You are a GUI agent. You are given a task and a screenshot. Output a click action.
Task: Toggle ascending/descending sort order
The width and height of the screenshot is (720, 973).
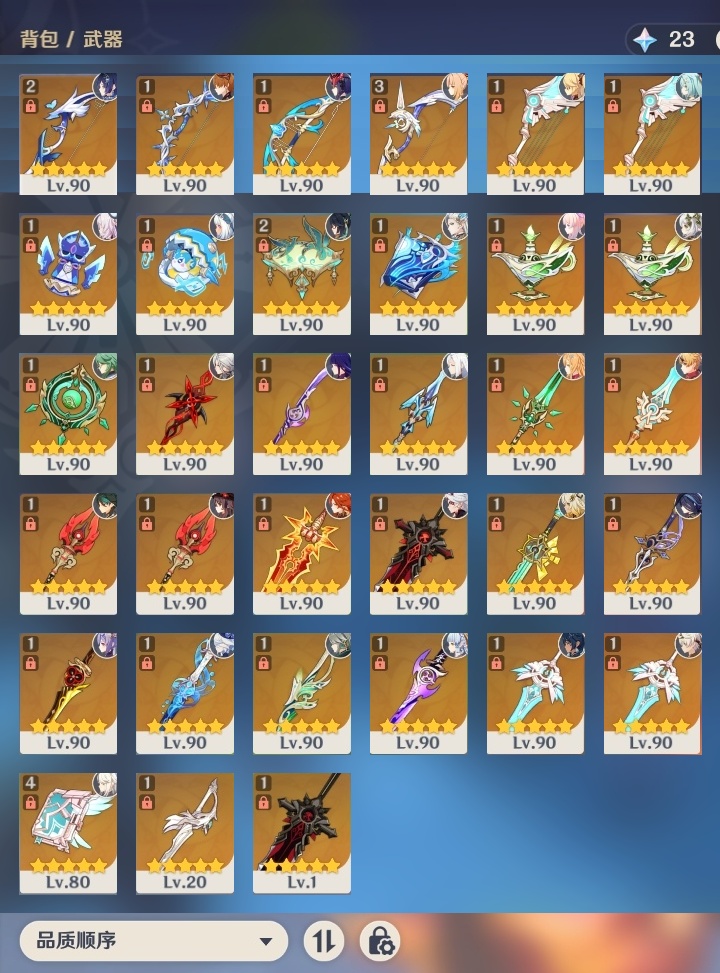(x=323, y=941)
